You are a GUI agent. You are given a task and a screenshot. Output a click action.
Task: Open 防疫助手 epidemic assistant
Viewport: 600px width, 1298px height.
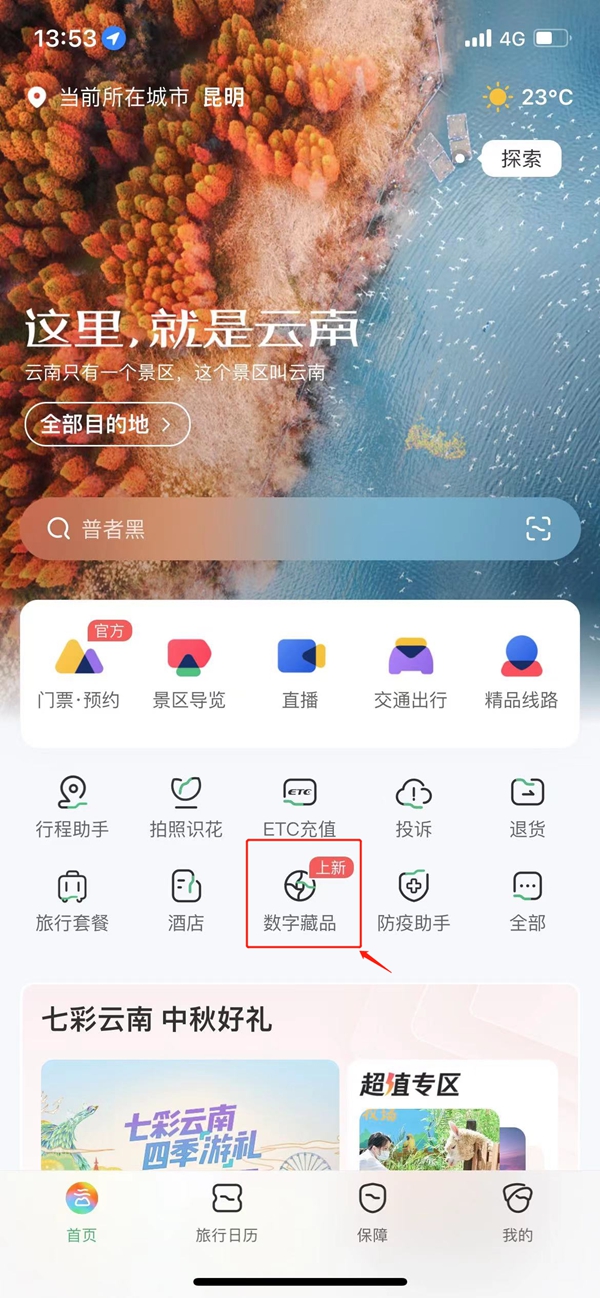414,900
